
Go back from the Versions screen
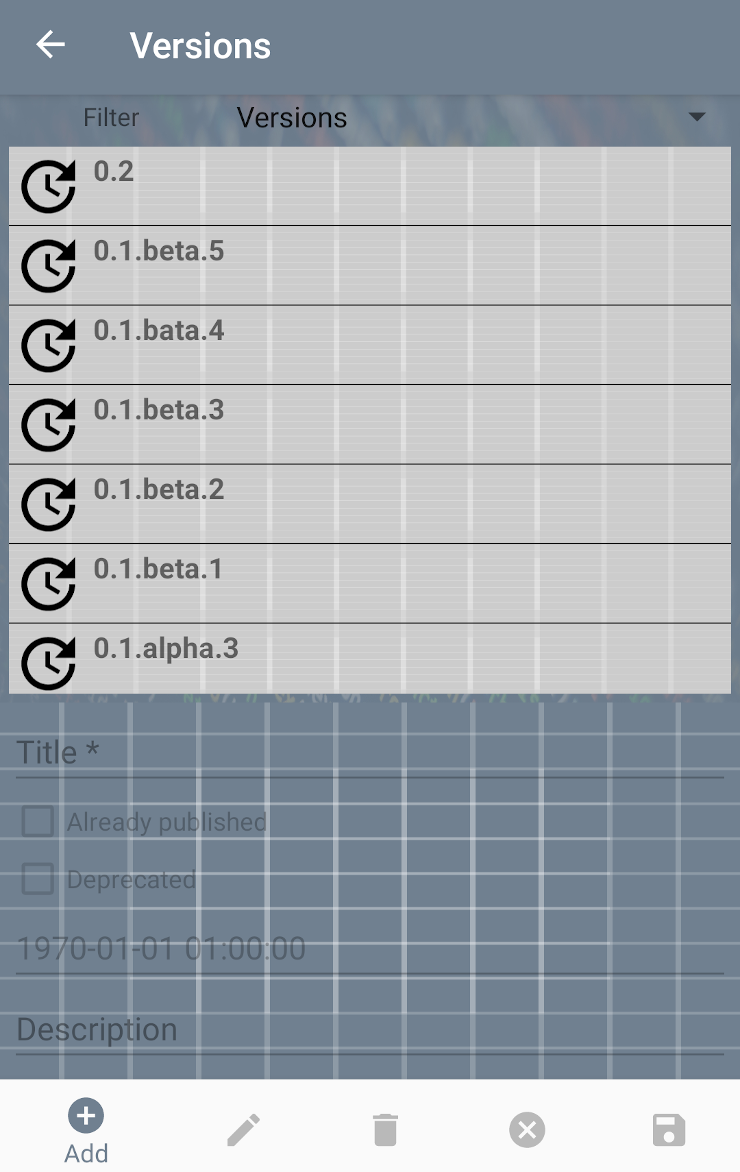[x=50, y=45]
